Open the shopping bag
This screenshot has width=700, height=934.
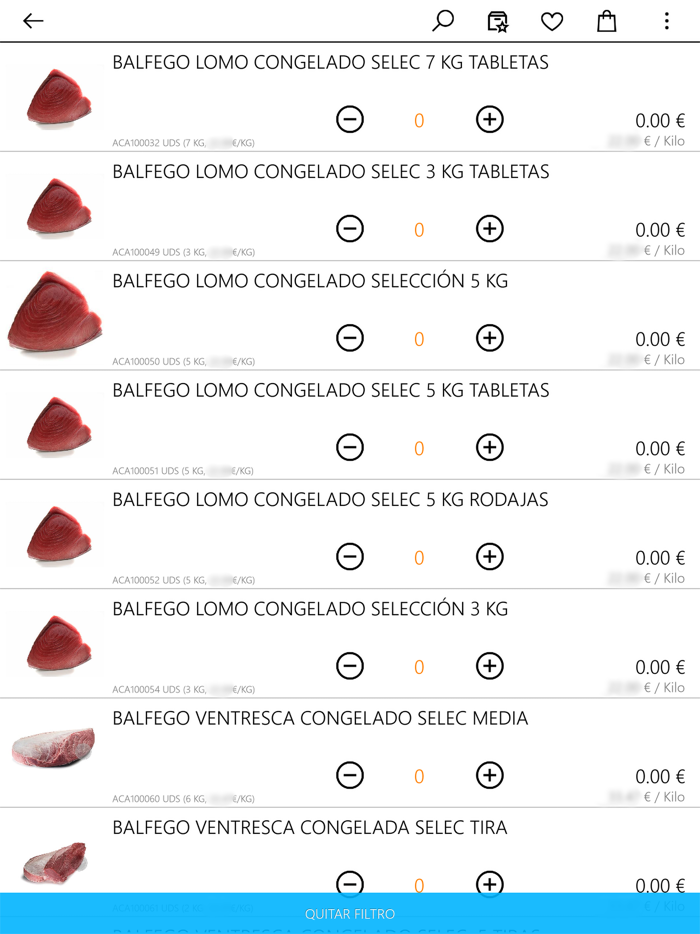click(606, 21)
